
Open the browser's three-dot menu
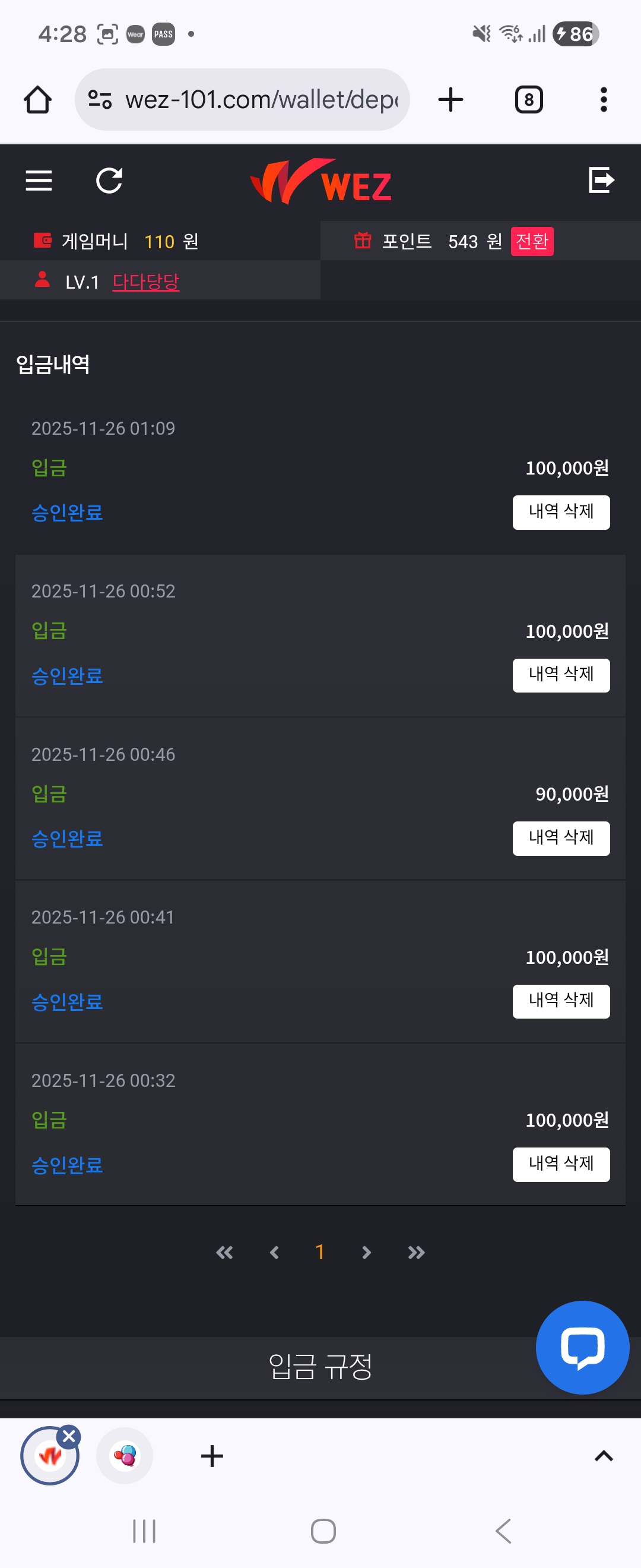tap(603, 100)
